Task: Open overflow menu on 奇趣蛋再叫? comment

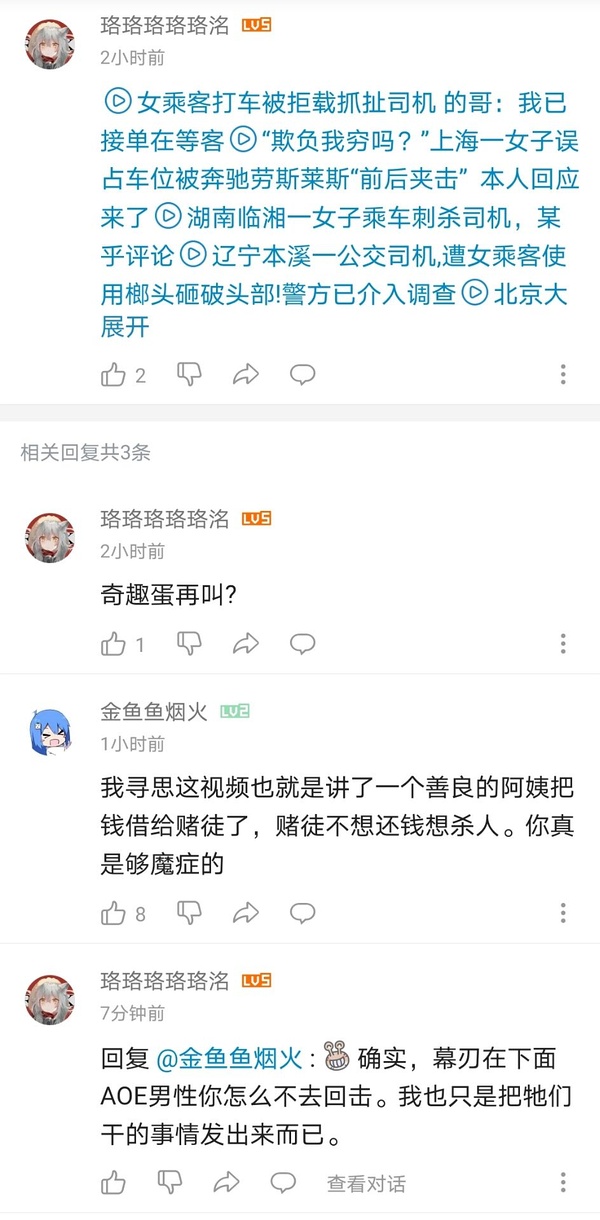Action: (564, 644)
